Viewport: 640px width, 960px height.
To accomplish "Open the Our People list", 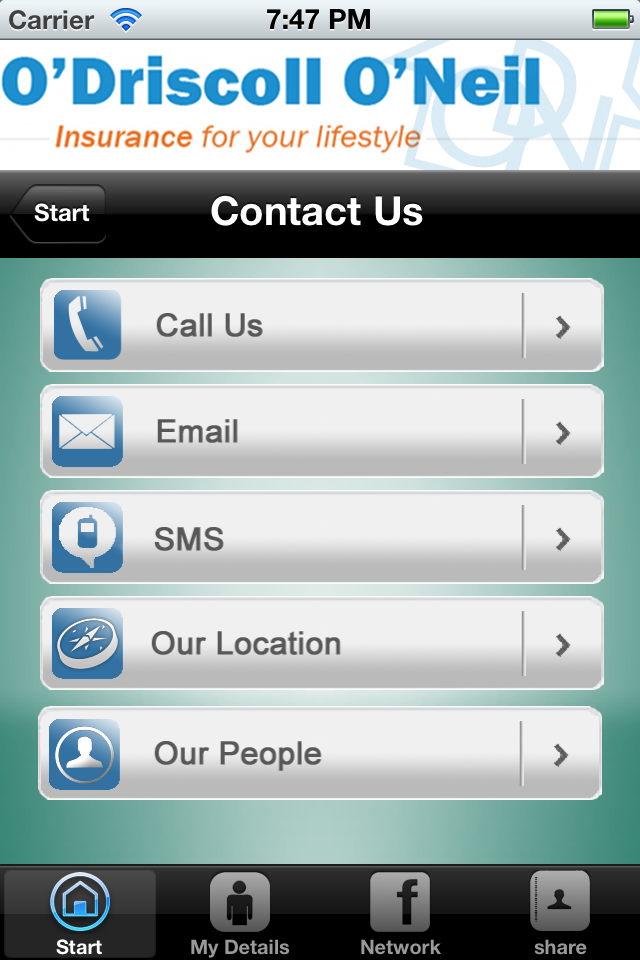I will (x=320, y=754).
